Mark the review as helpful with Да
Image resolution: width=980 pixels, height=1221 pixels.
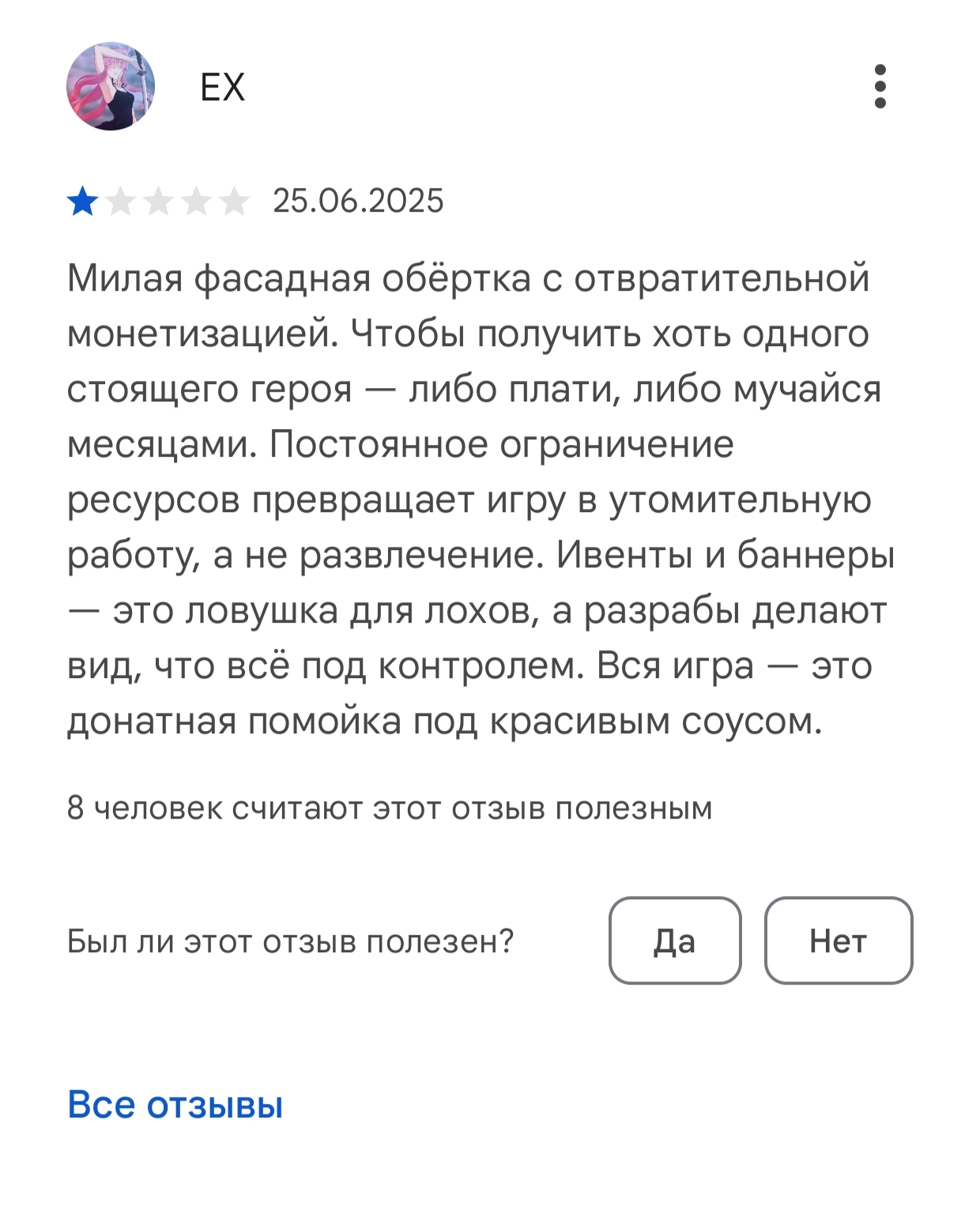pos(675,940)
